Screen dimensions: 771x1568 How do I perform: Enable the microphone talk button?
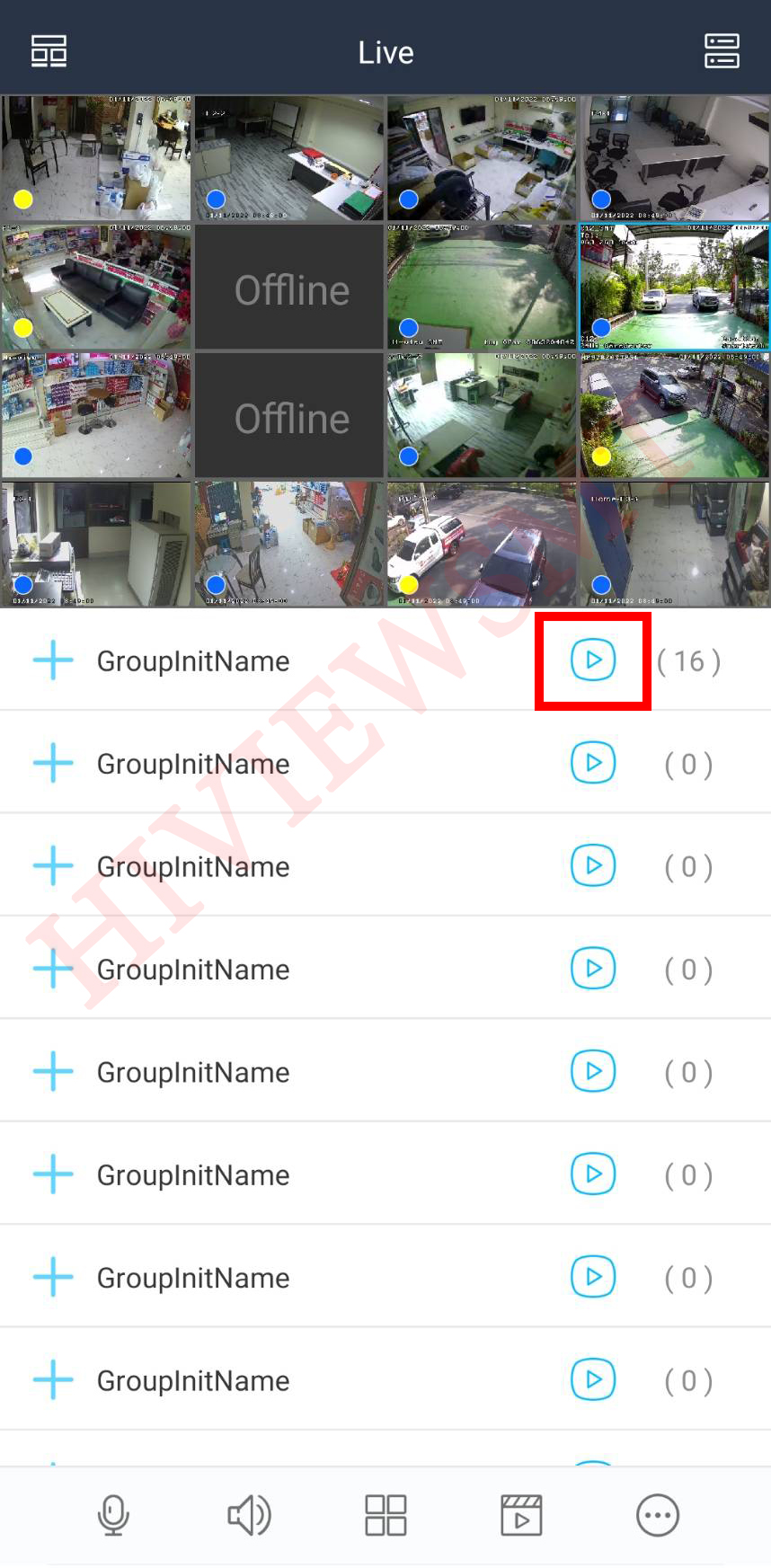(x=113, y=1516)
